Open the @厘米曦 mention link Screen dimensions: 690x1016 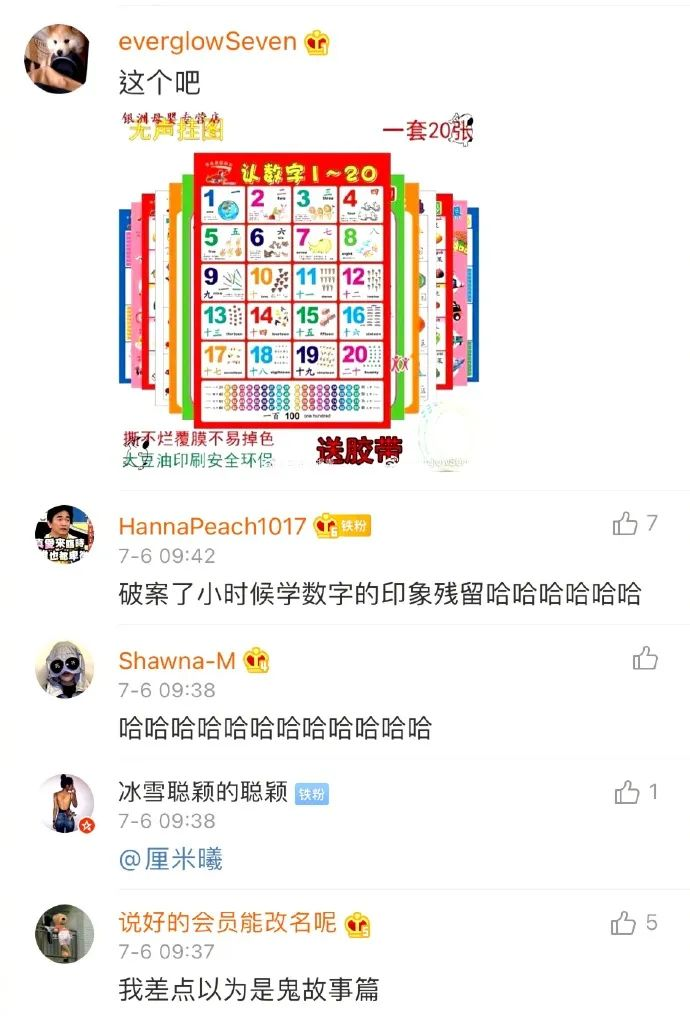[x=170, y=859]
